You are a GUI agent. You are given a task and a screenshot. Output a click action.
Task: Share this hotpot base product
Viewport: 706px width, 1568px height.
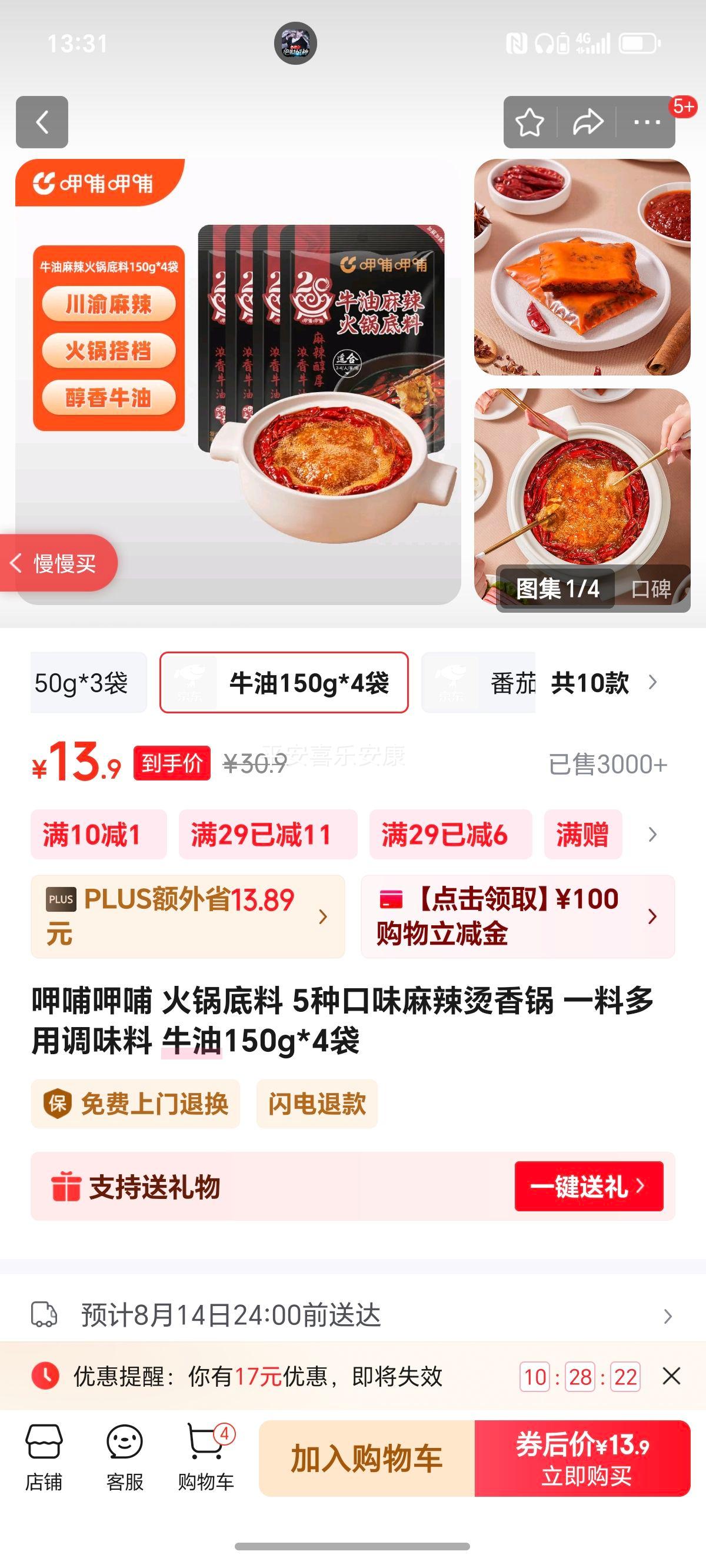(x=587, y=122)
